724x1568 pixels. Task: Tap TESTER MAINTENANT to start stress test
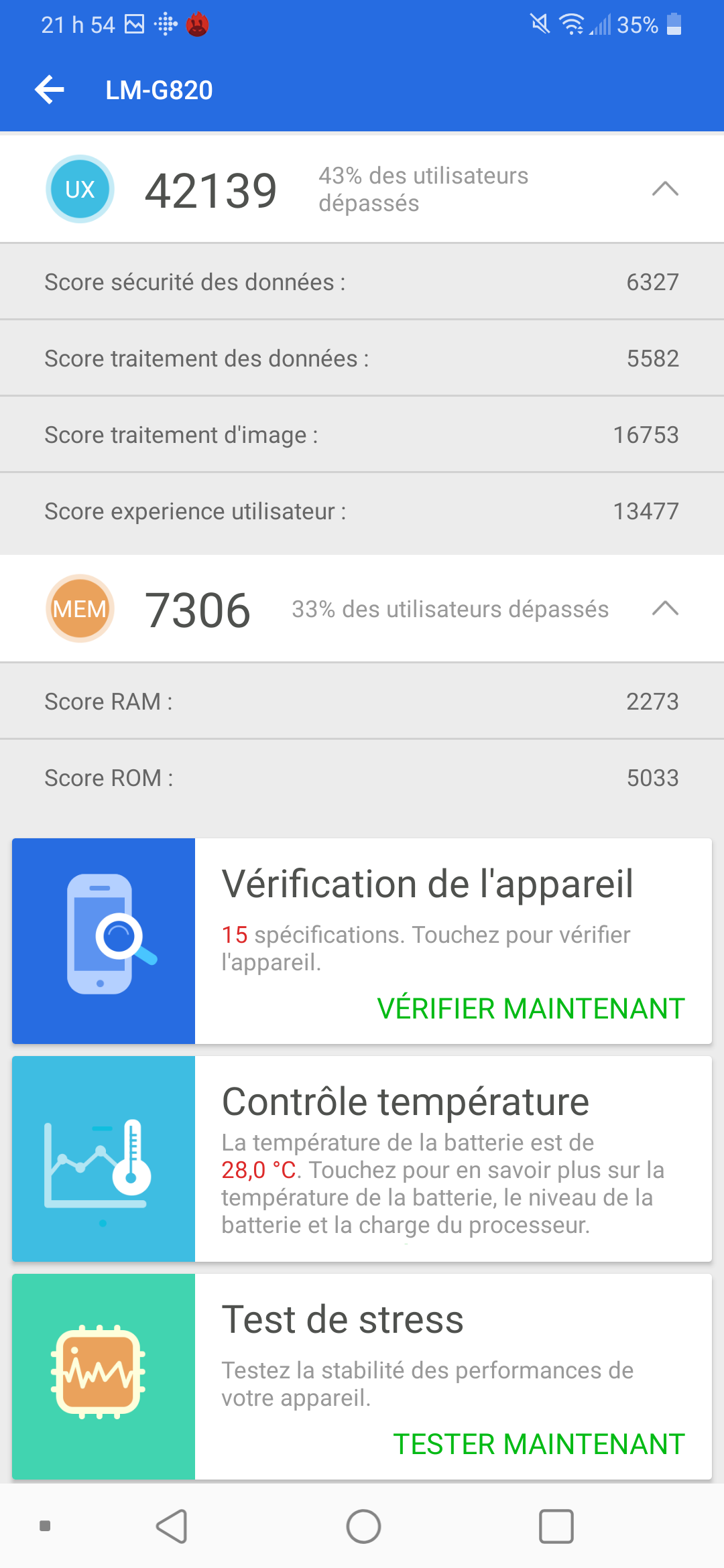tap(538, 1444)
